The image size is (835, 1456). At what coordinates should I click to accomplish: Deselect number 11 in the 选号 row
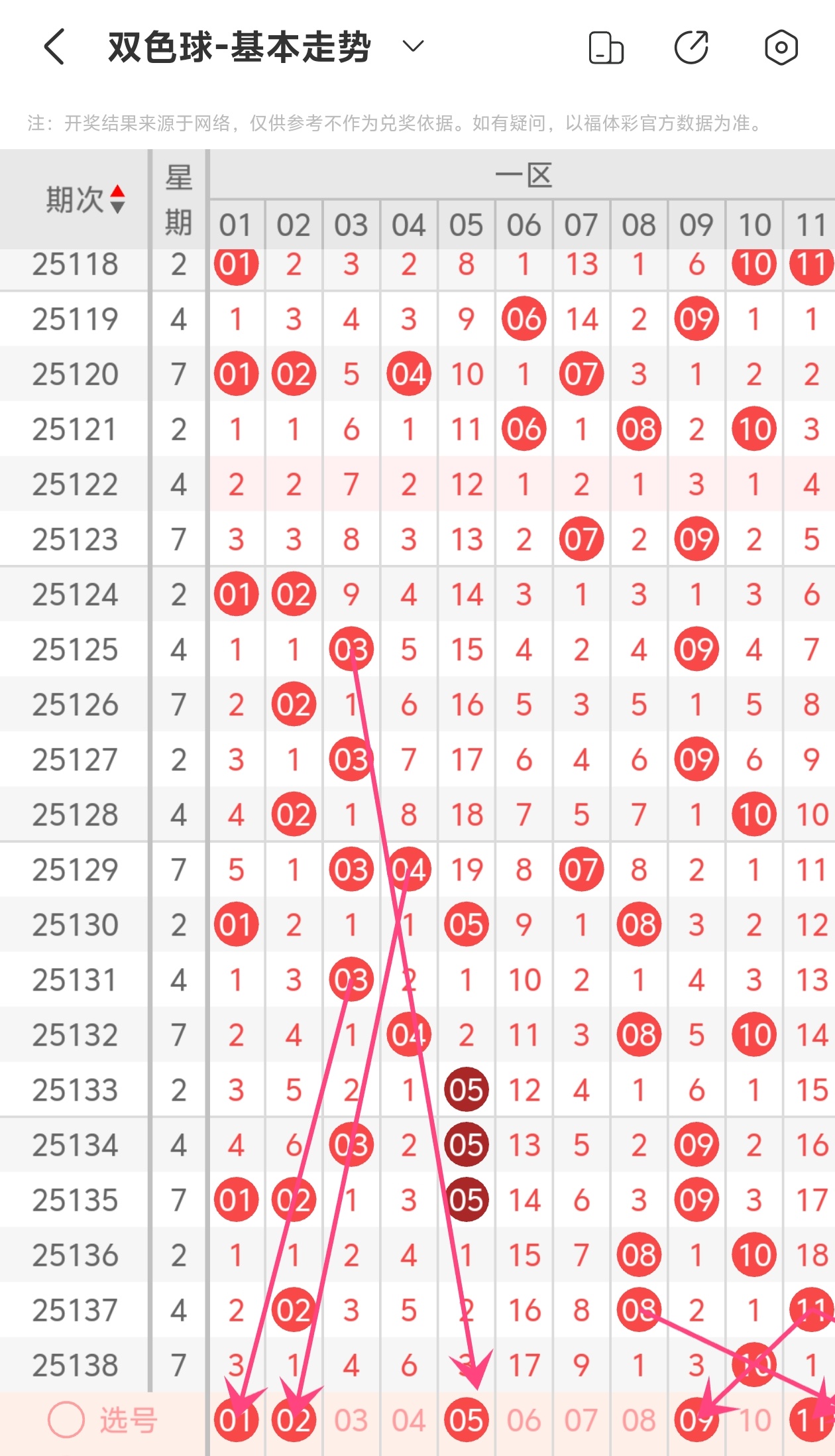[x=811, y=1420]
